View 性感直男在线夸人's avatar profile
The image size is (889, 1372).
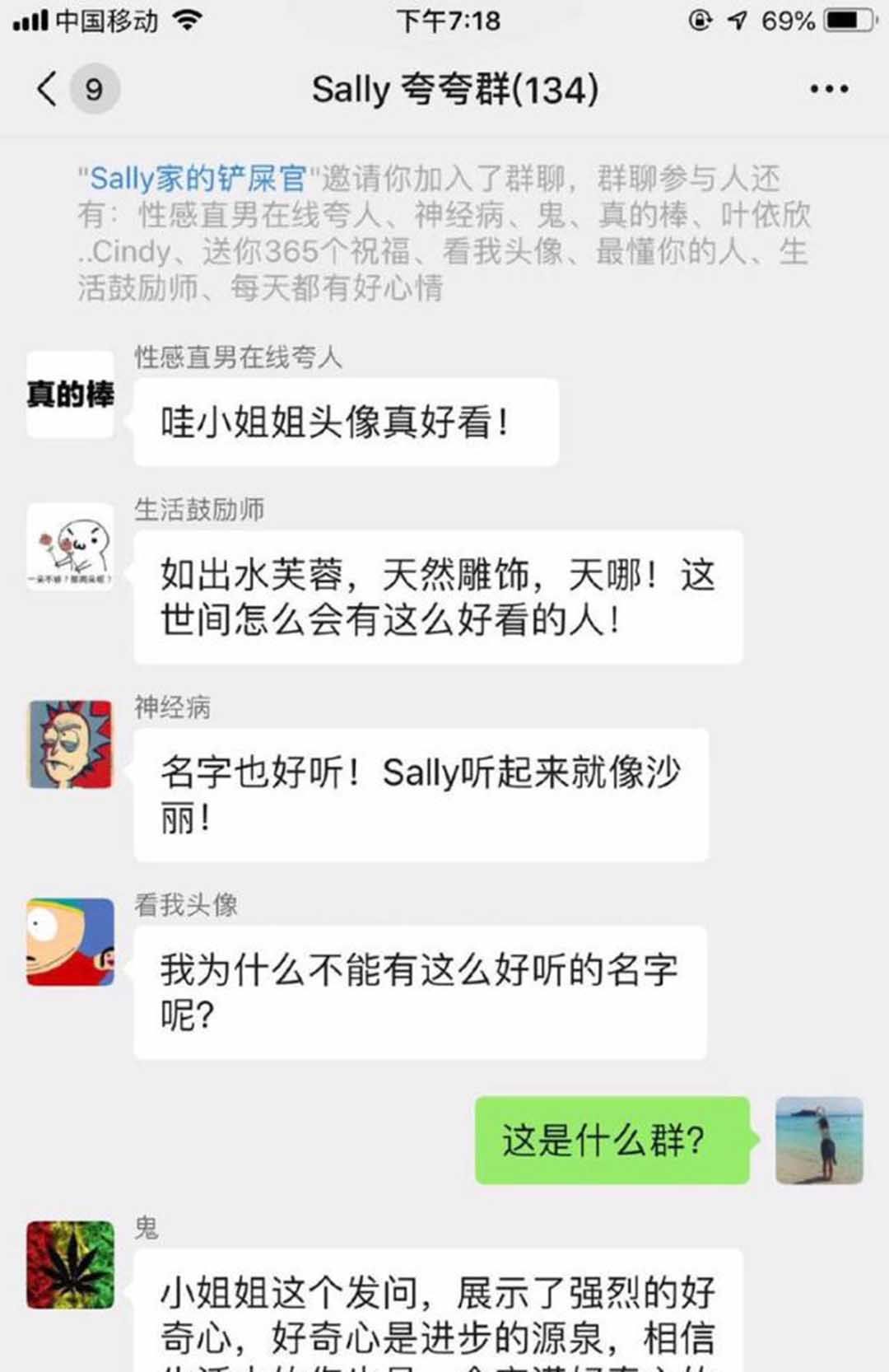click(70, 394)
